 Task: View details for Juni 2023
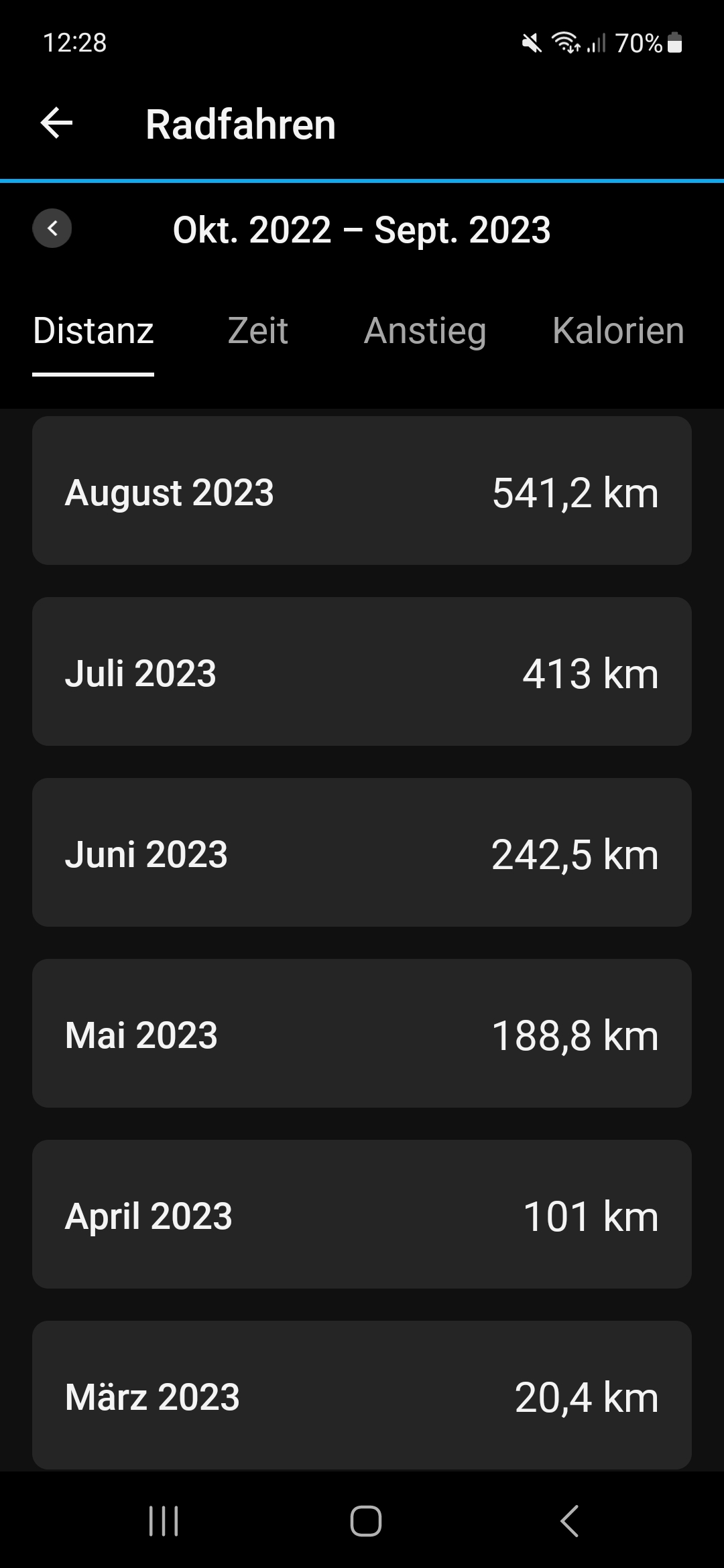pyautogui.click(x=362, y=853)
